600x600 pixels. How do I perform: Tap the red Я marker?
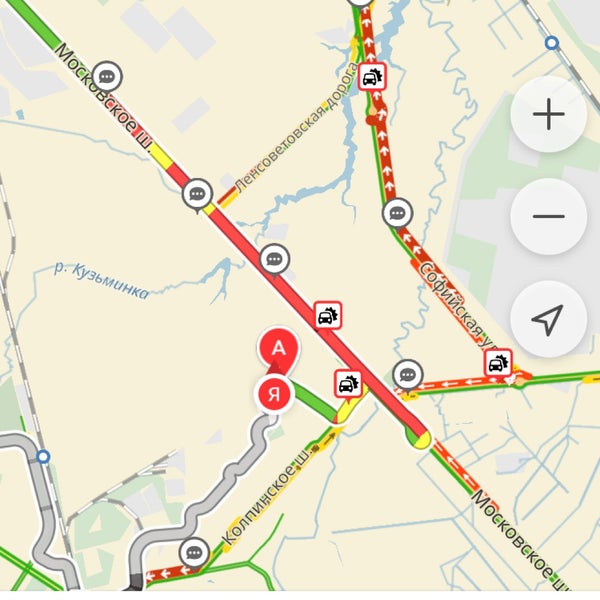[275, 394]
